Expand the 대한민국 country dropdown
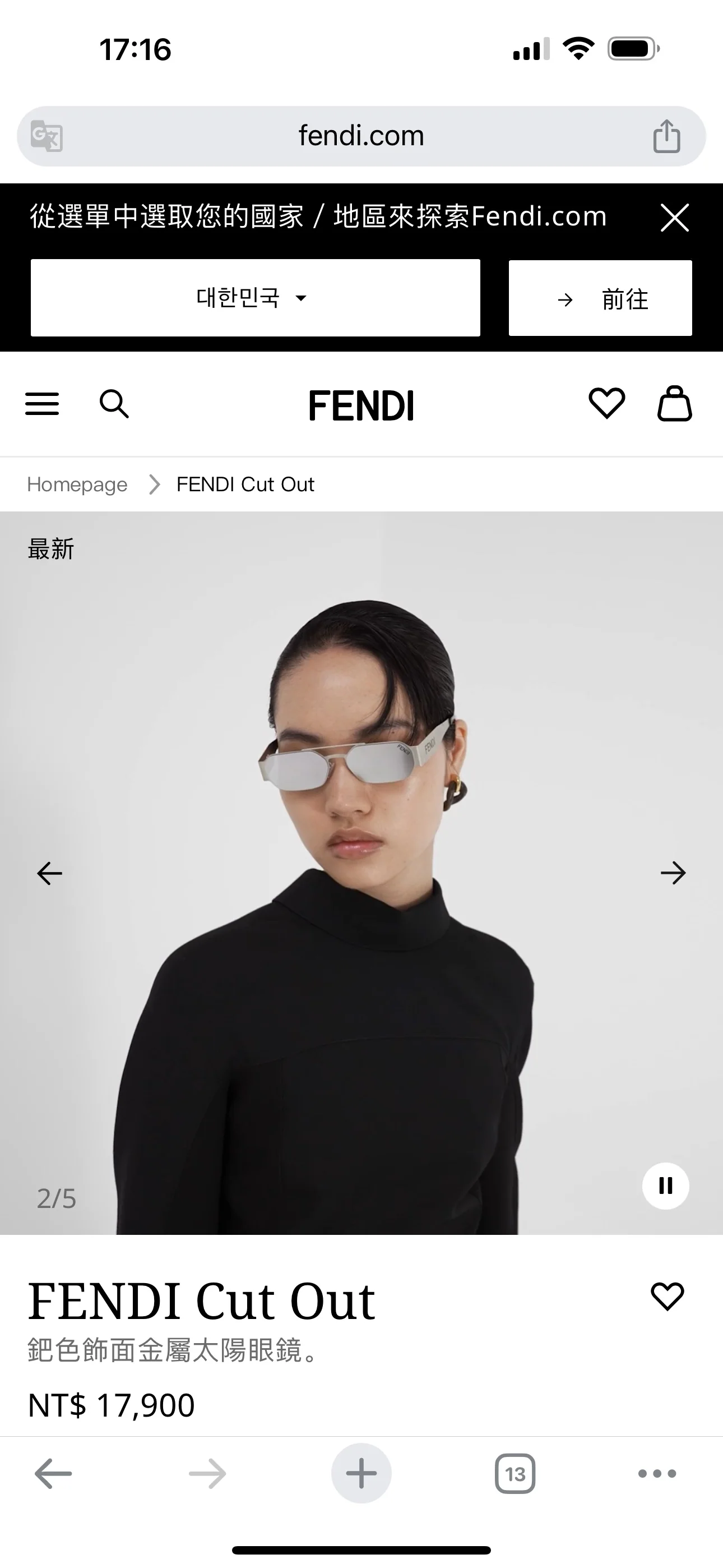The width and height of the screenshot is (723, 1568). [x=256, y=298]
